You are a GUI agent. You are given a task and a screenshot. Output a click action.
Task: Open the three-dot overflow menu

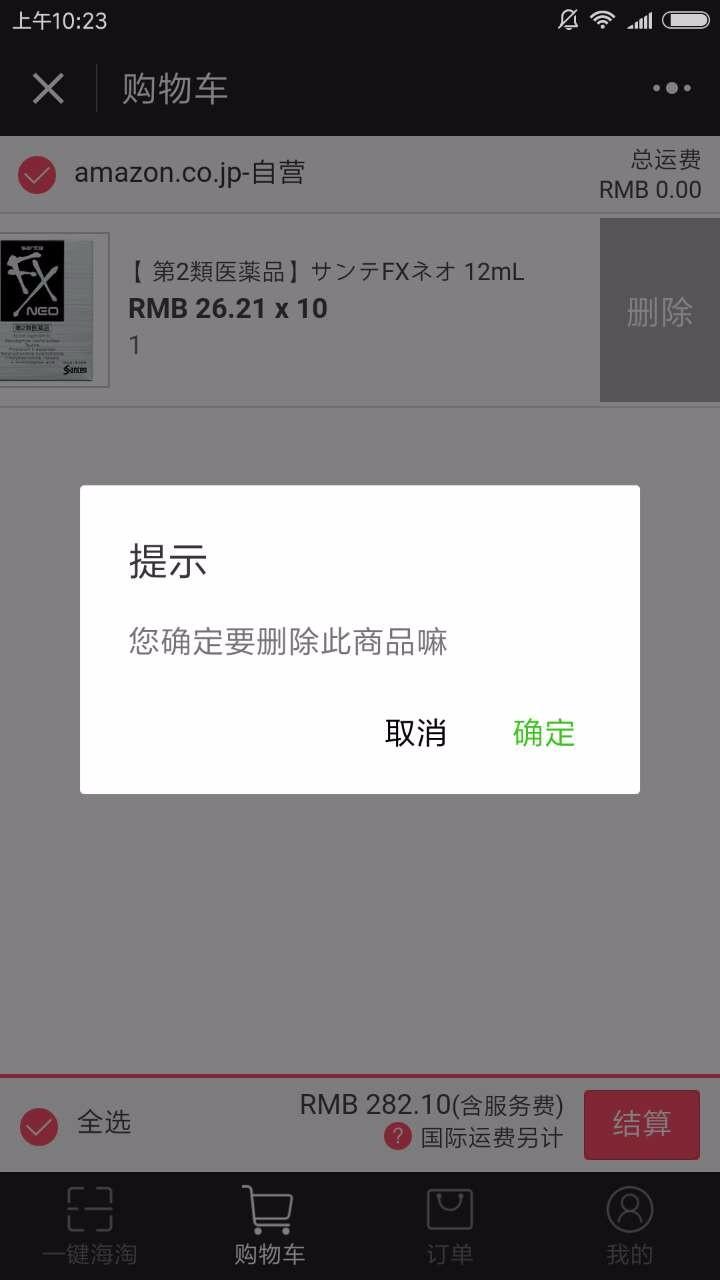tap(671, 88)
